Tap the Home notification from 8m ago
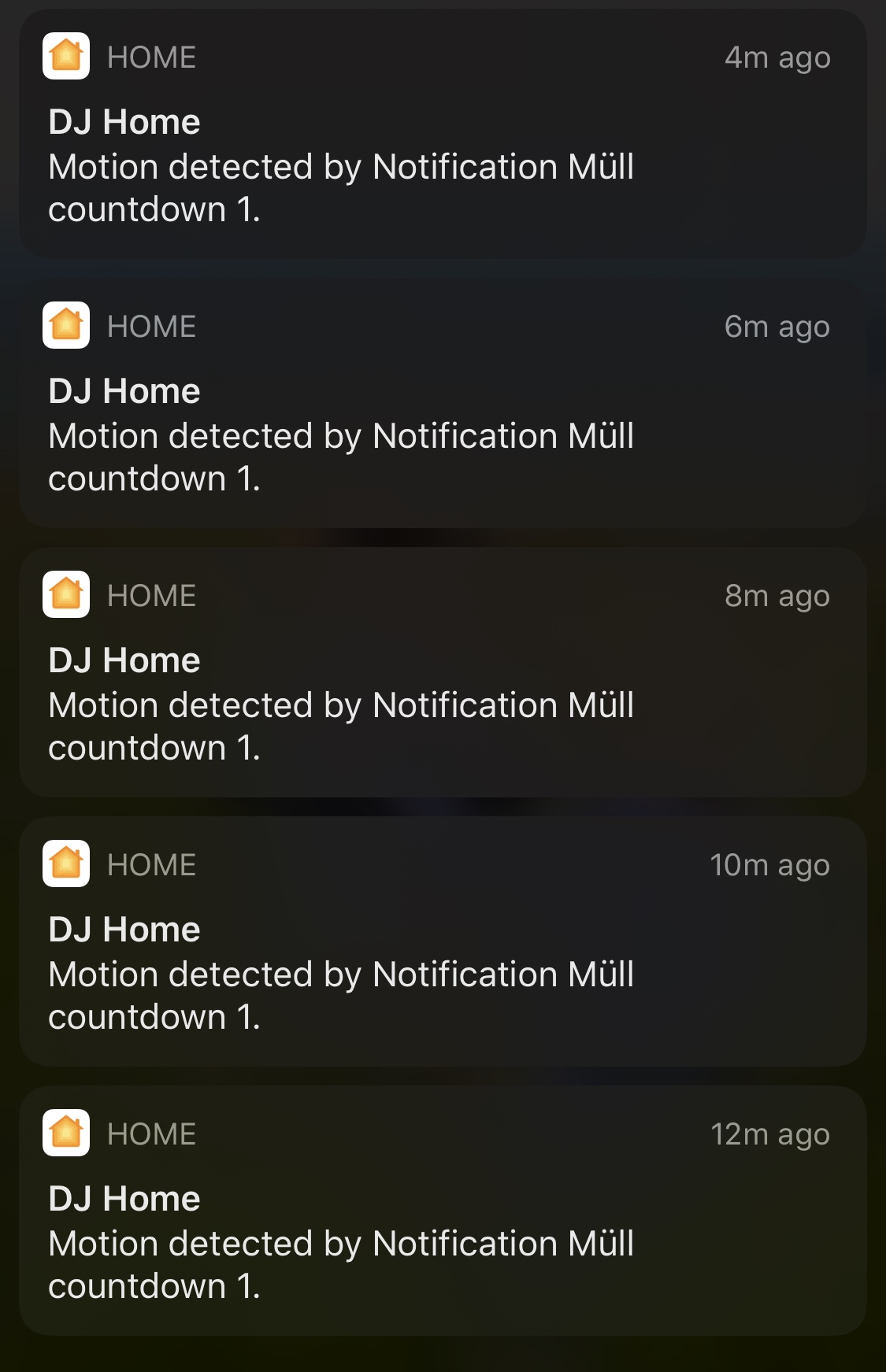 (x=443, y=672)
